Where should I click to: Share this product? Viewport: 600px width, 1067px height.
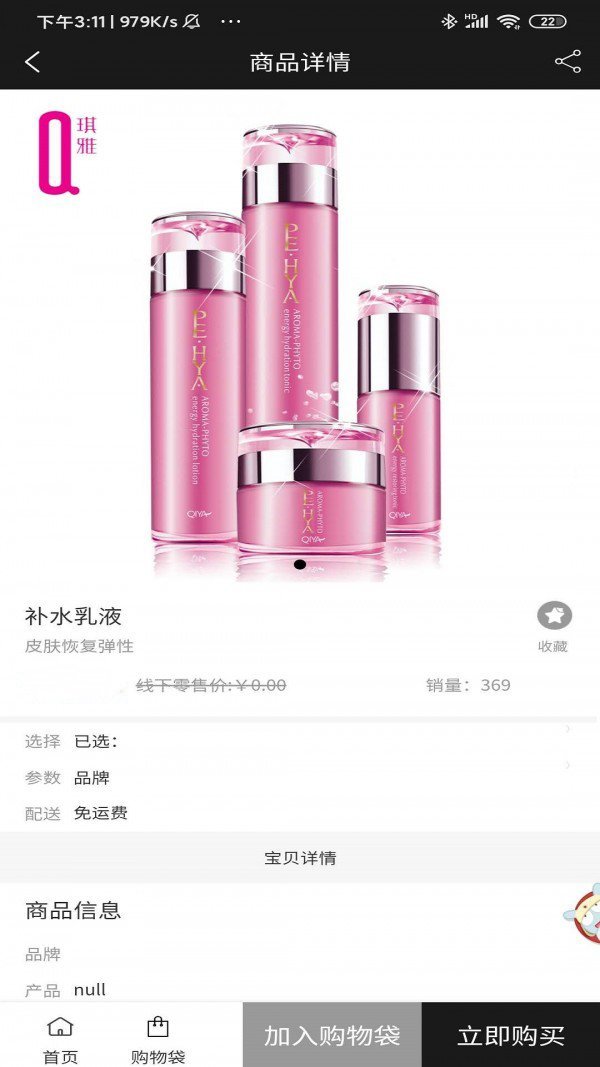(567, 62)
